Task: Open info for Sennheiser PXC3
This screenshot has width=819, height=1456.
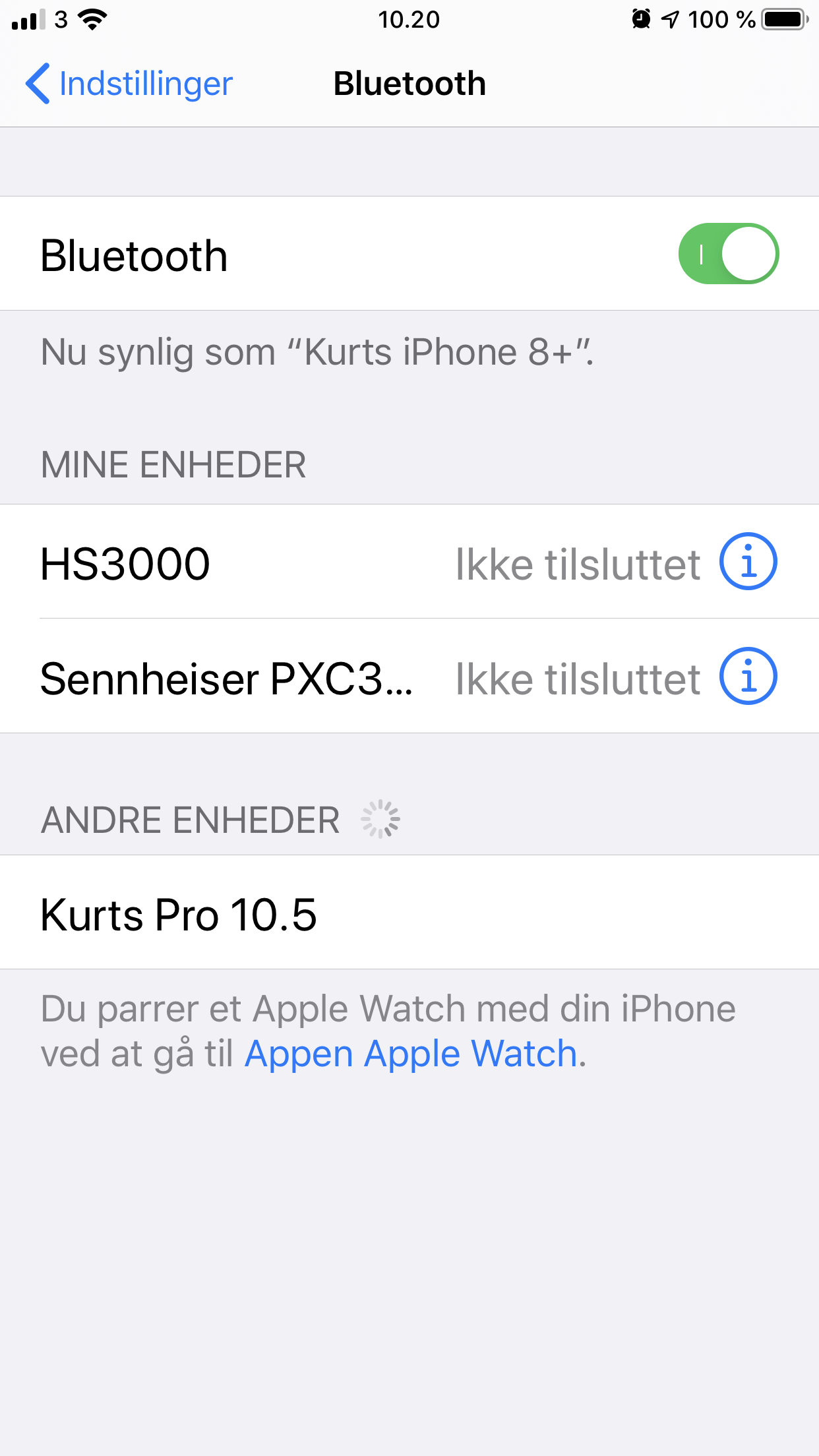Action: click(x=748, y=677)
